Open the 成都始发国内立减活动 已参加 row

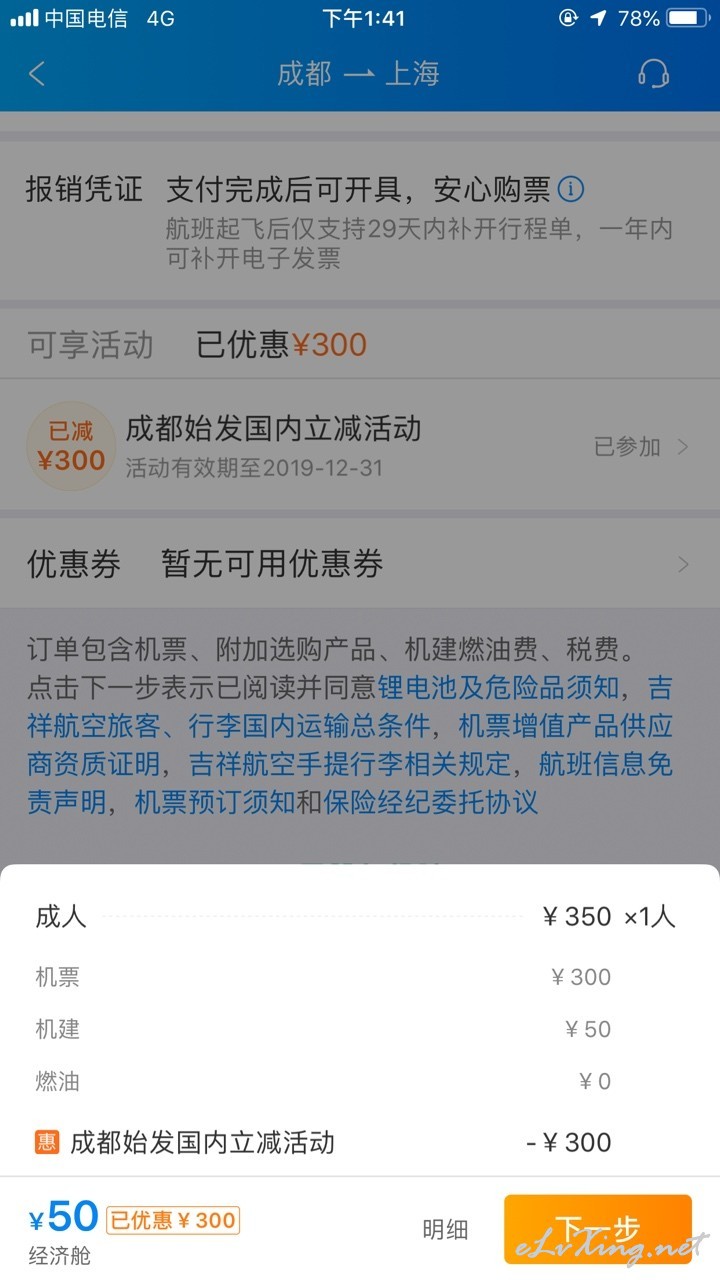pyautogui.click(x=360, y=445)
